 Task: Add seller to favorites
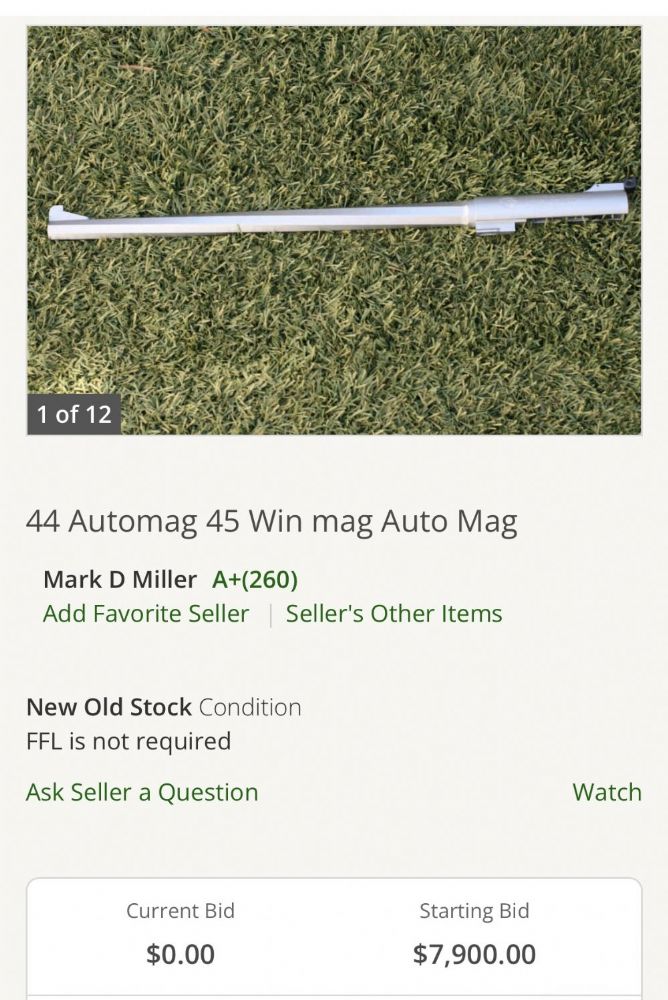pos(146,614)
